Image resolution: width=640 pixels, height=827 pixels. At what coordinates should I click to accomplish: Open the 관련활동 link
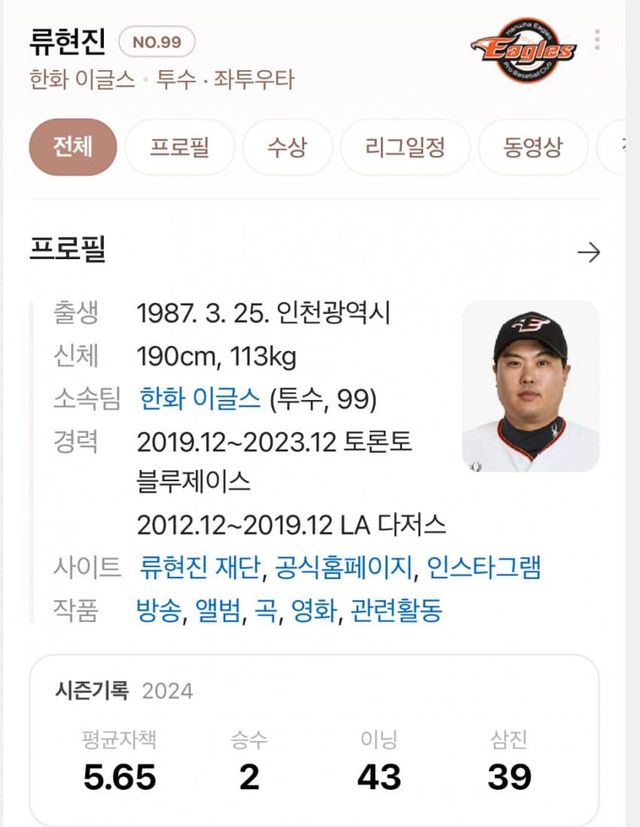pos(396,610)
